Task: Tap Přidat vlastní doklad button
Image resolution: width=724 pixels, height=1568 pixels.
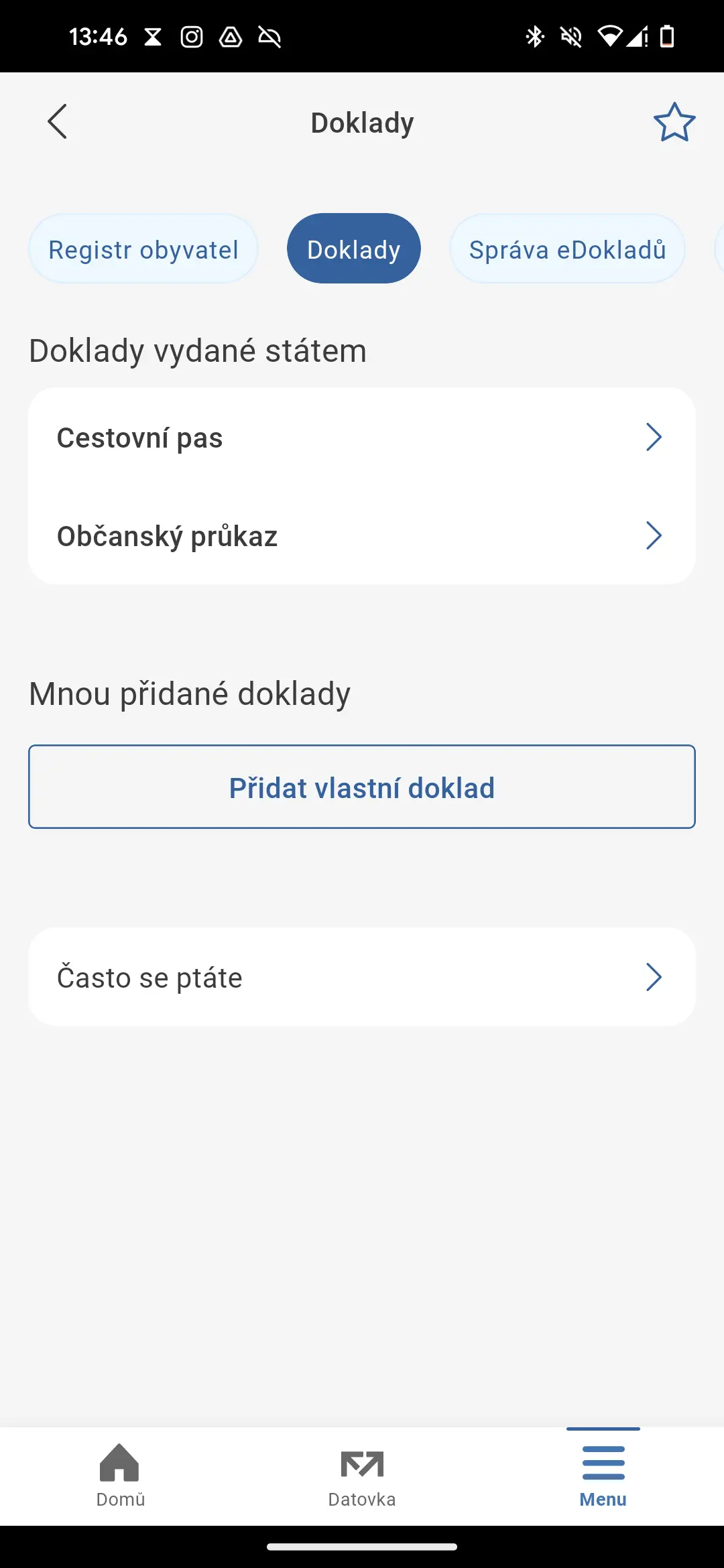Action: 362,787
